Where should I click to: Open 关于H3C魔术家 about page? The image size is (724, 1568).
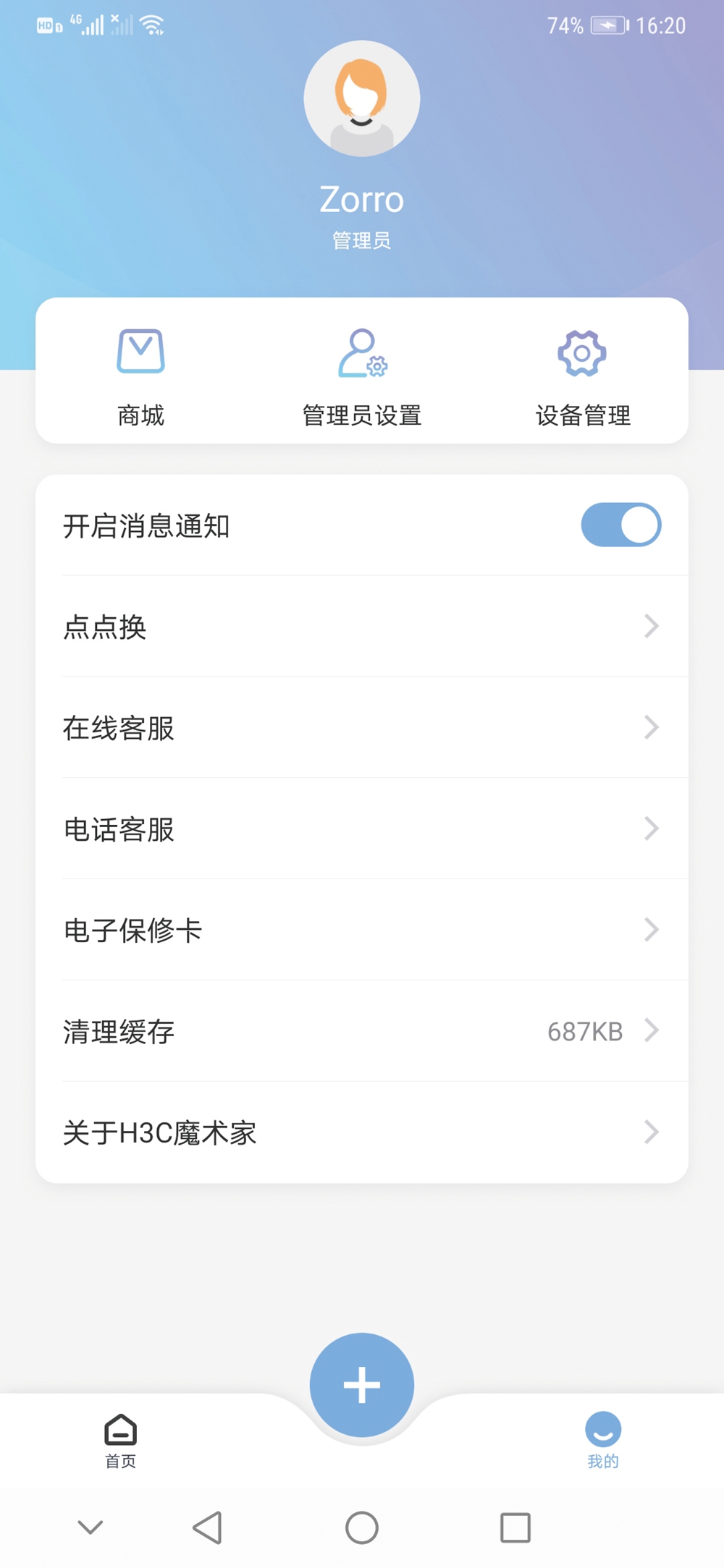pyautogui.click(x=362, y=1133)
